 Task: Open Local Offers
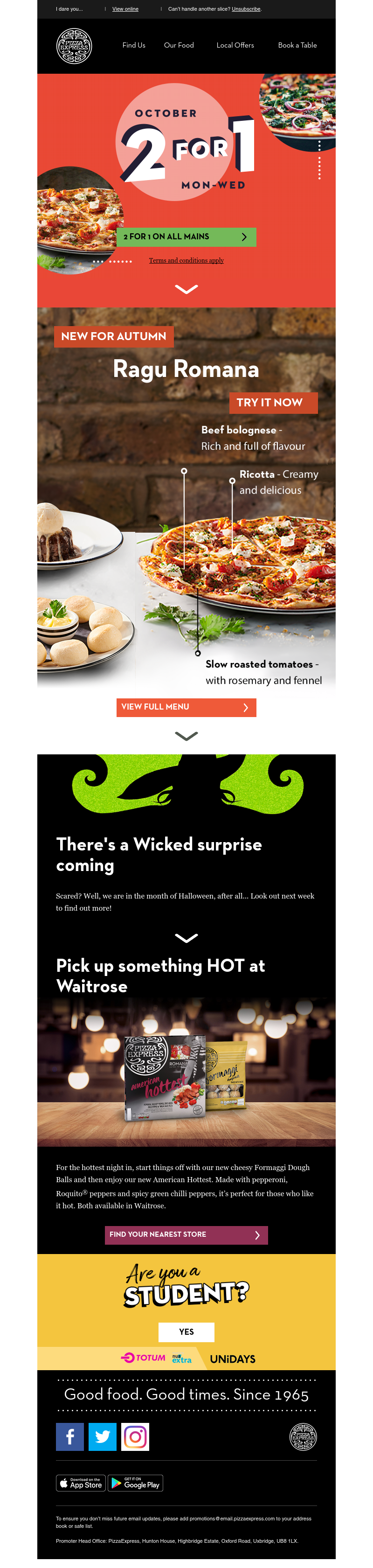click(235, 45)
